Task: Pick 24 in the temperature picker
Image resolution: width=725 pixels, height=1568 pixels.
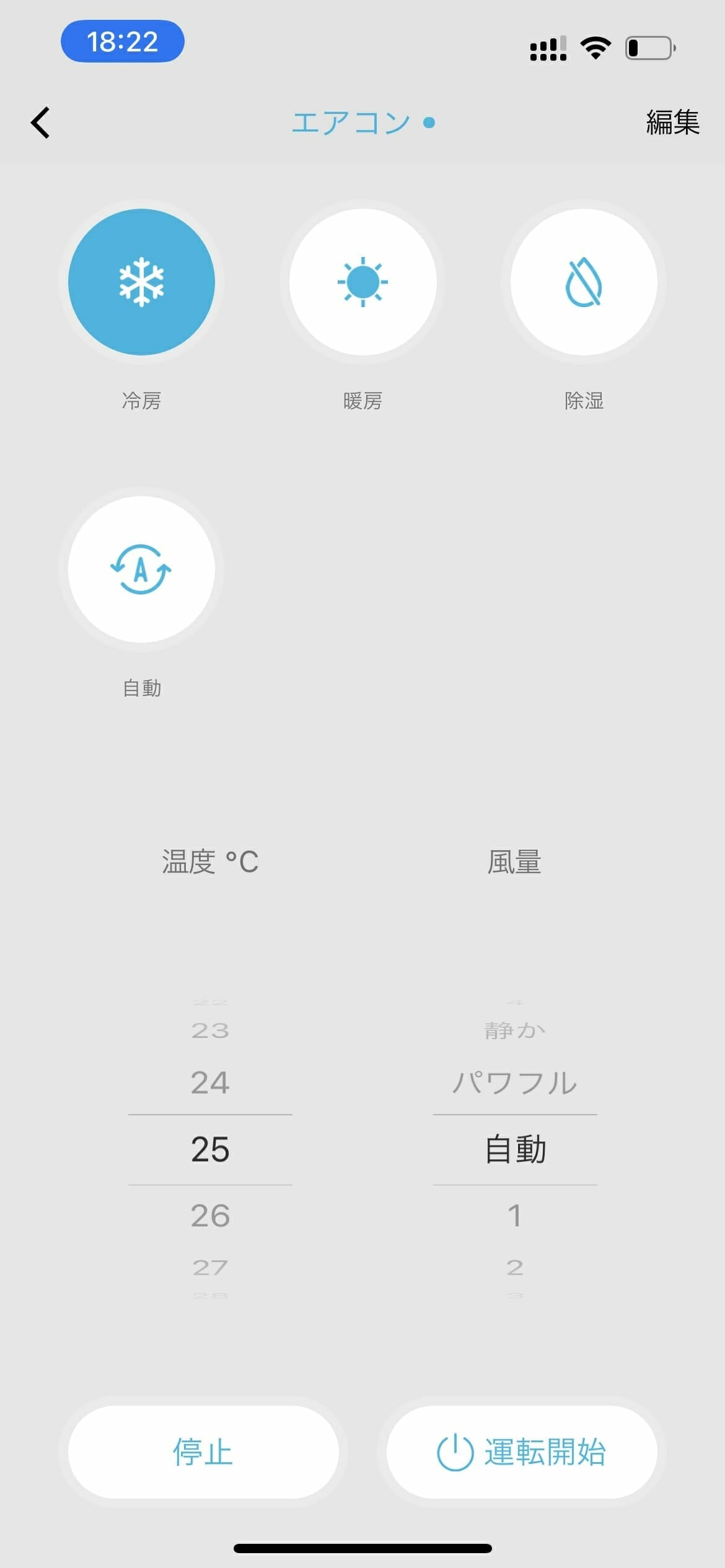Action: point(210,1083)
